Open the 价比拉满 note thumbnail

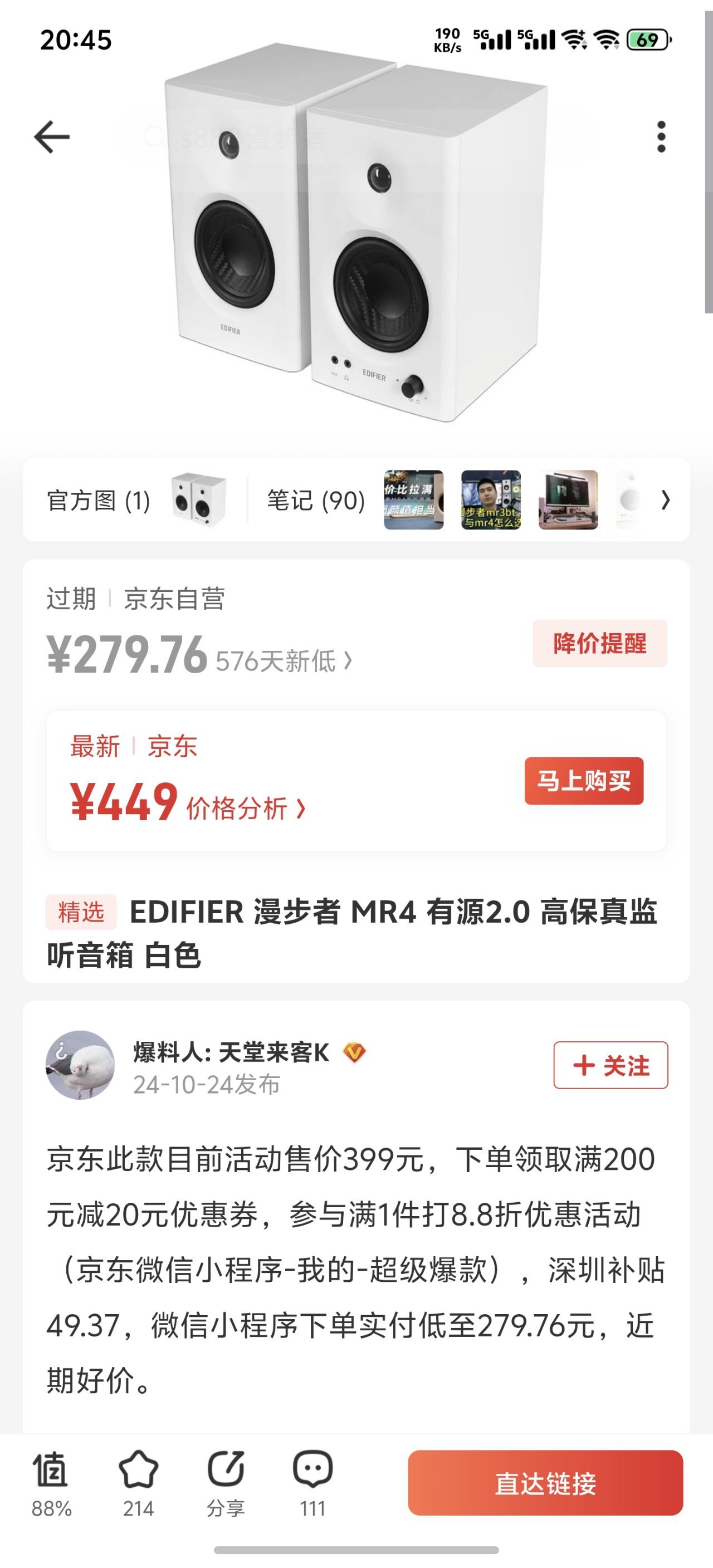pyautogui.click(x=413, y=499)
